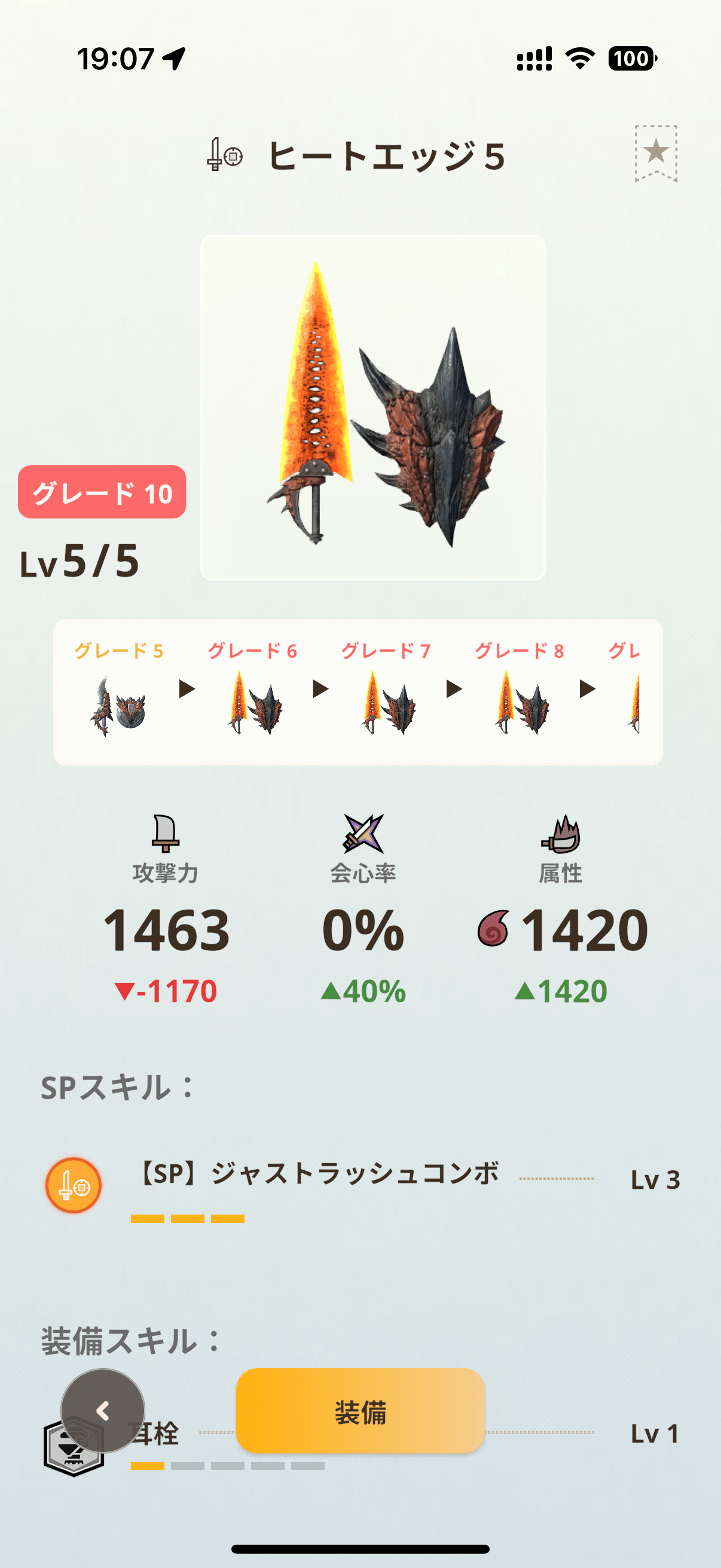Go back with the round arrow button

click(x=103, y=1410)
